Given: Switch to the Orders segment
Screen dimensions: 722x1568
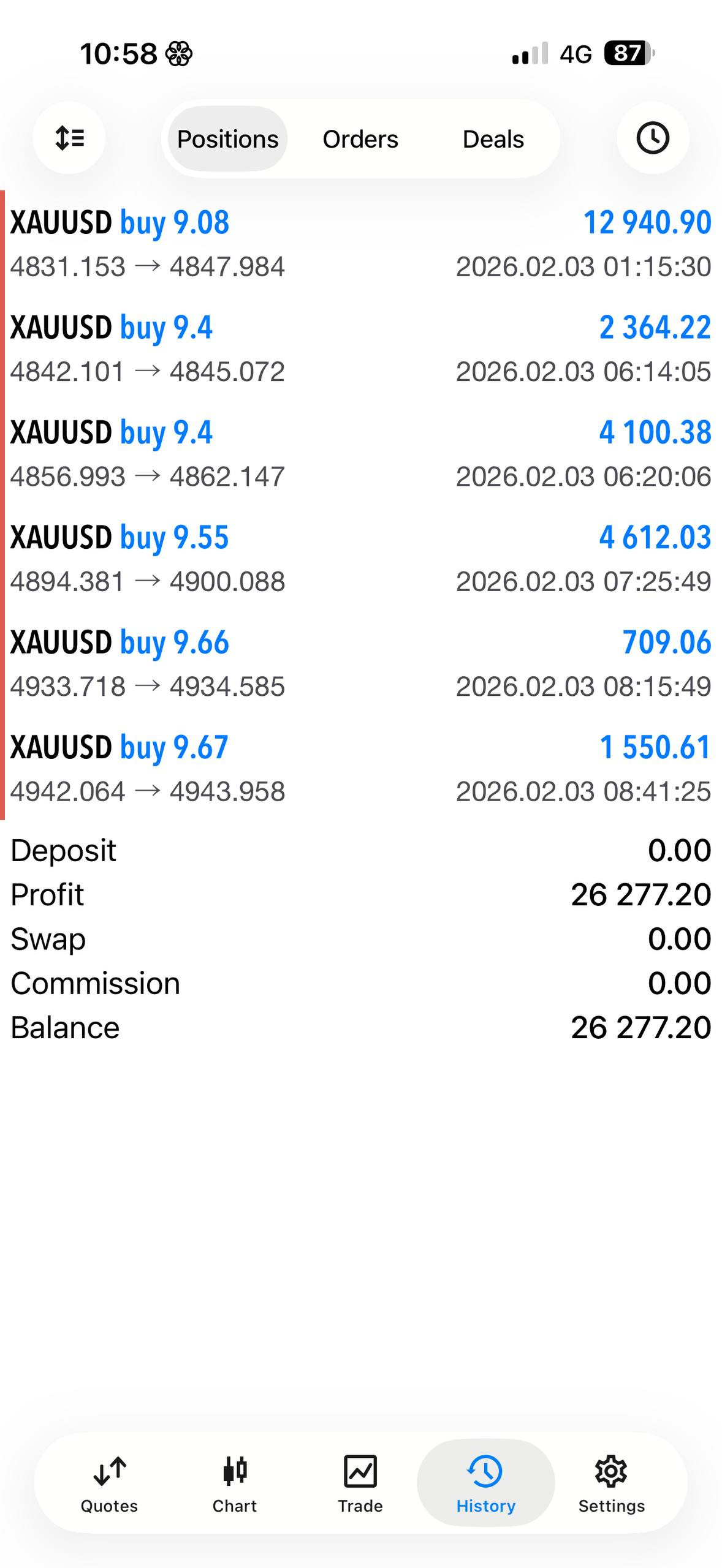Looking at the screenshot, I should [x=360, y=139].
